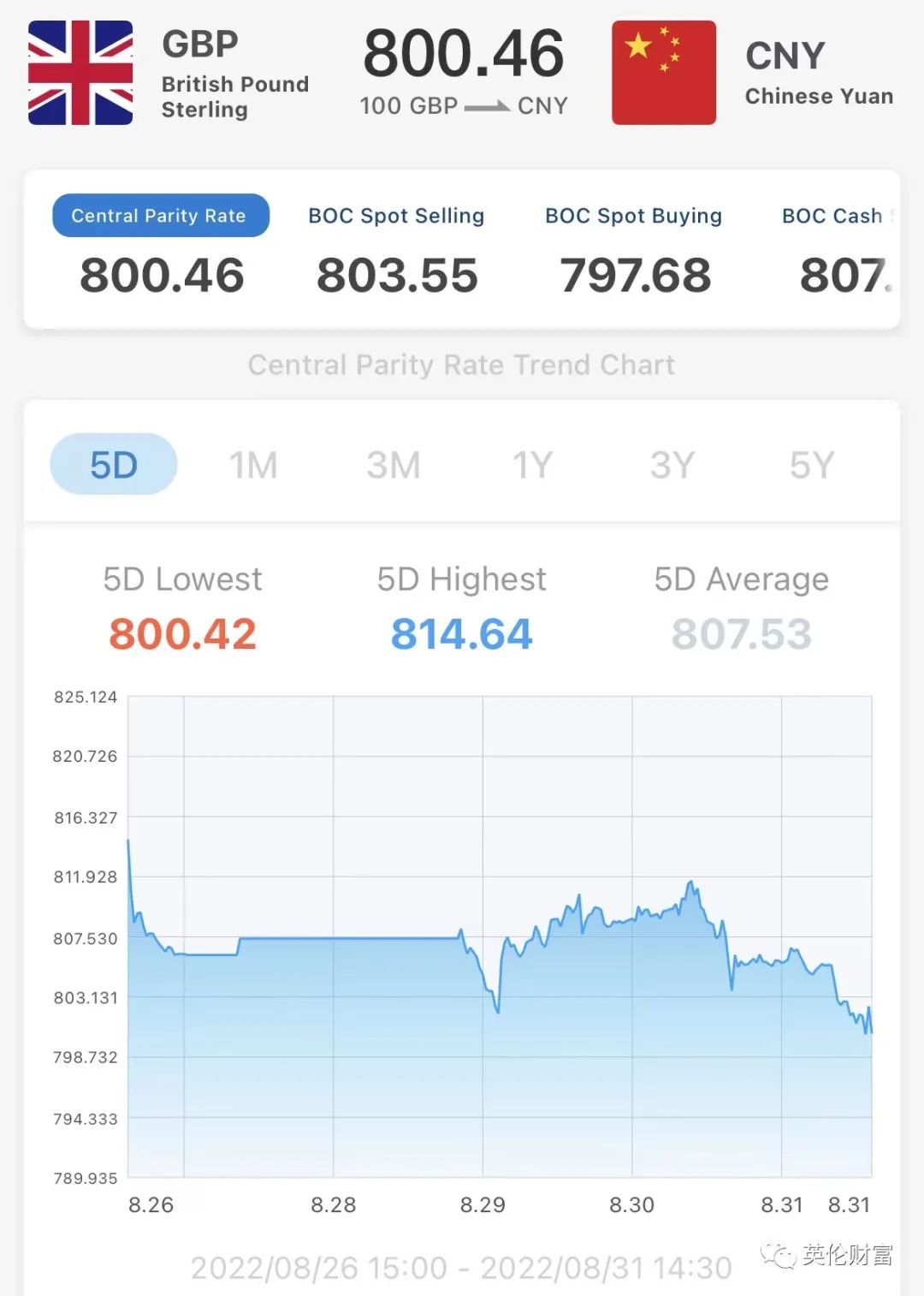924x1296 pixels.
Task: Display the 5Y trend chart
Action: coord(811,465)
